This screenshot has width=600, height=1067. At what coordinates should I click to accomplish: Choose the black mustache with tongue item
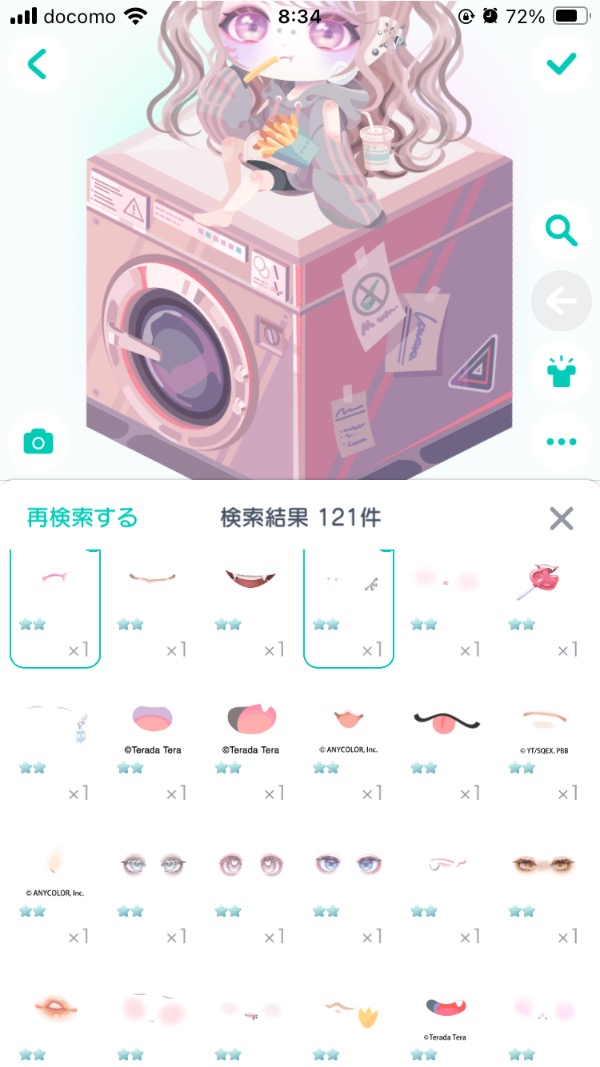(x=446, y=722)
